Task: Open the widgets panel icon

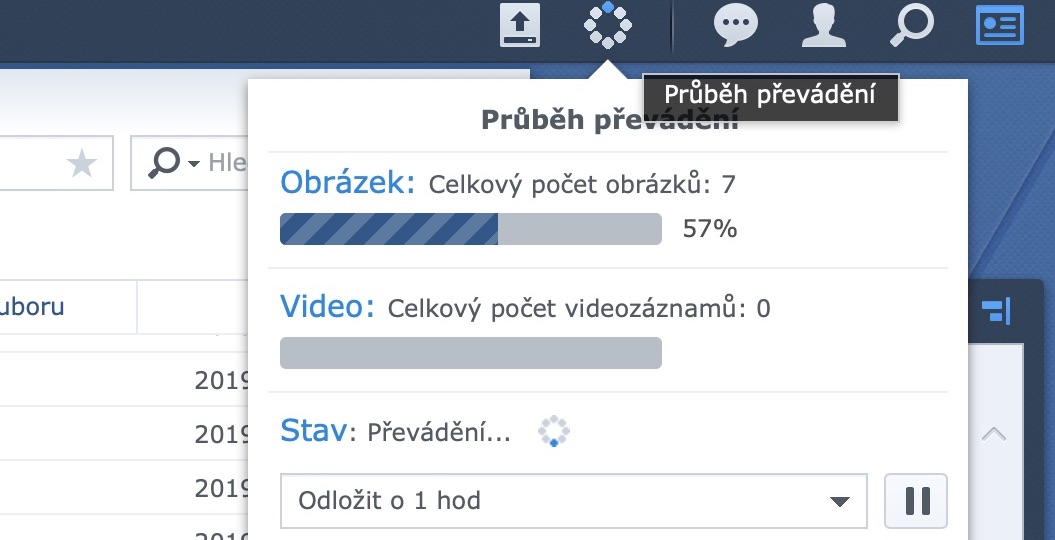Action: pos(1000,26)
